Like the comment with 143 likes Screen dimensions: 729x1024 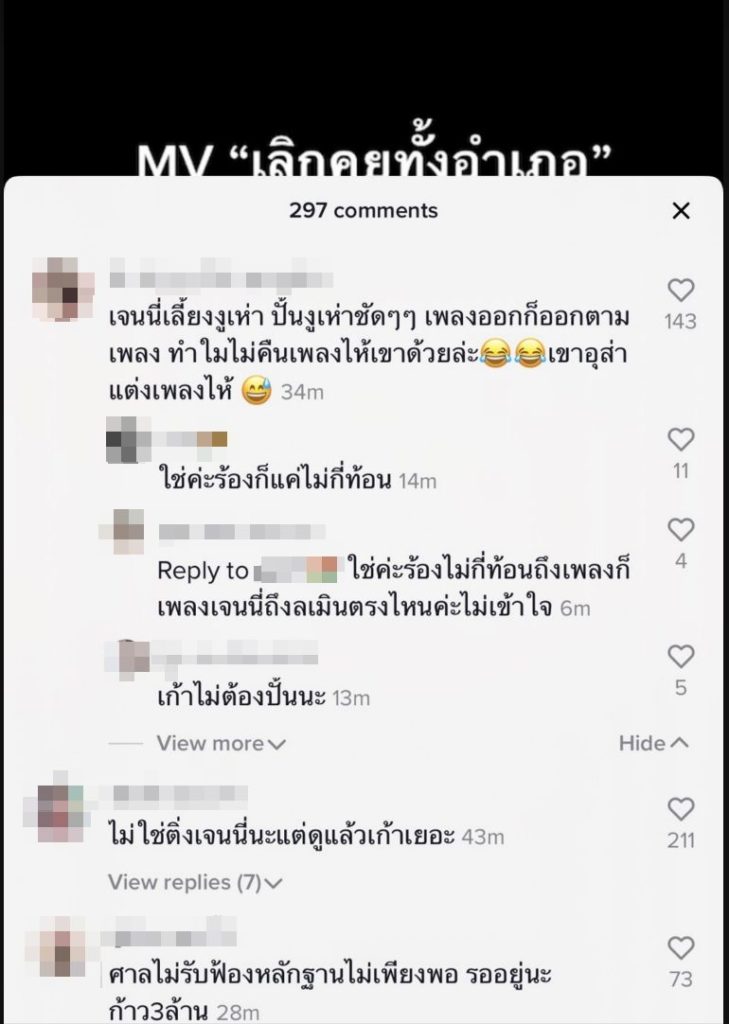pos(681,291)
